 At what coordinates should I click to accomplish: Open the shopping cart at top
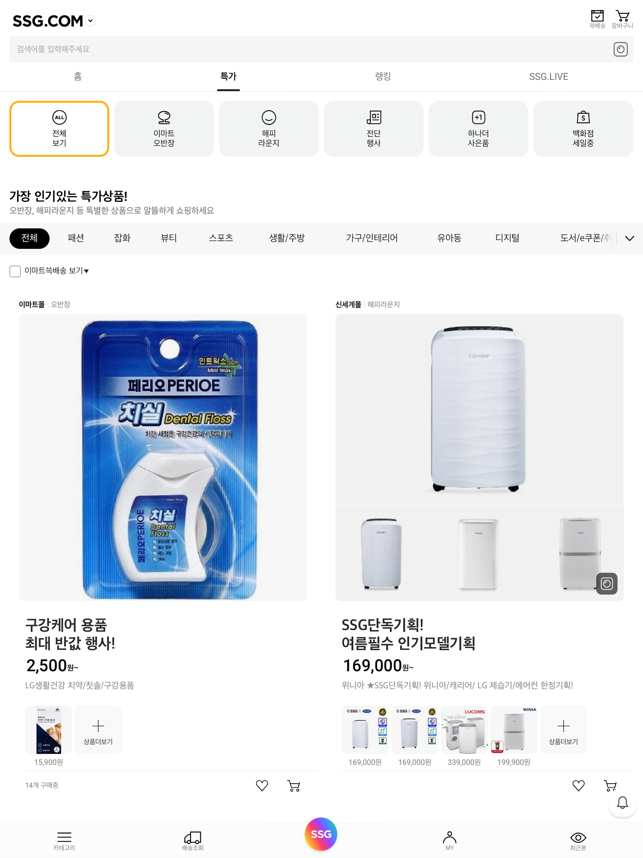tap(622, 19)
